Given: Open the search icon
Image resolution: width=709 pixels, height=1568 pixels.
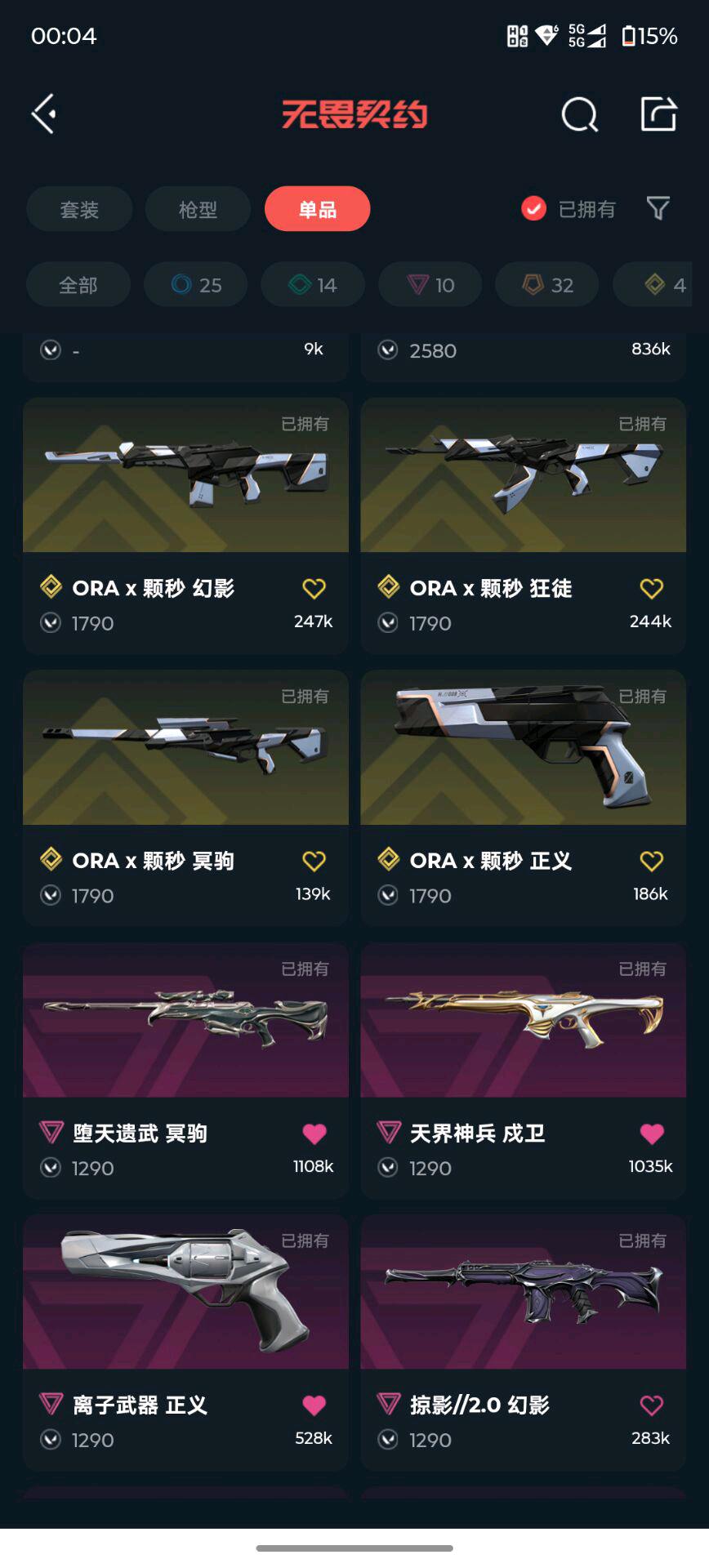Looking at the screenshot, I should [x=579, y=114].
